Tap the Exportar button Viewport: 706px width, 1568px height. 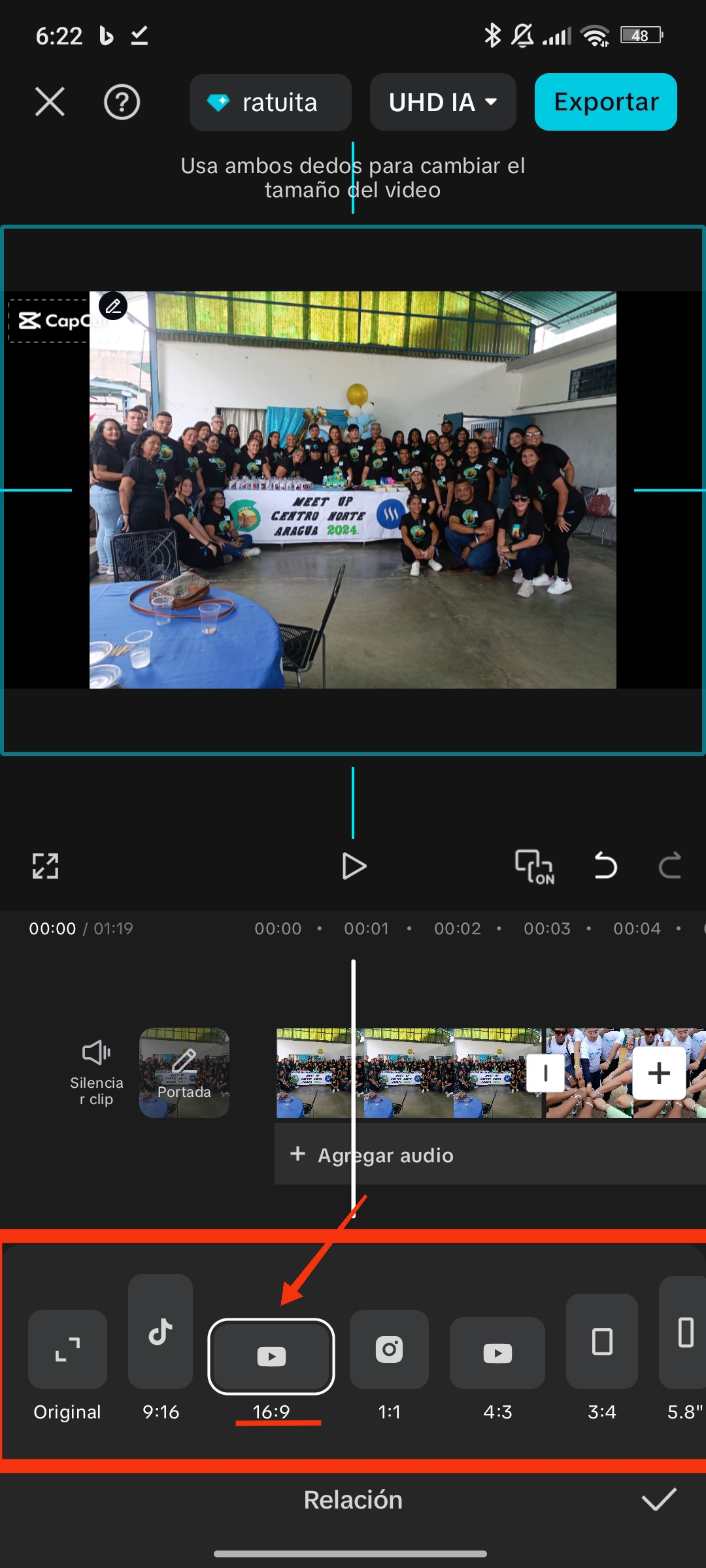tap(605, 102)
